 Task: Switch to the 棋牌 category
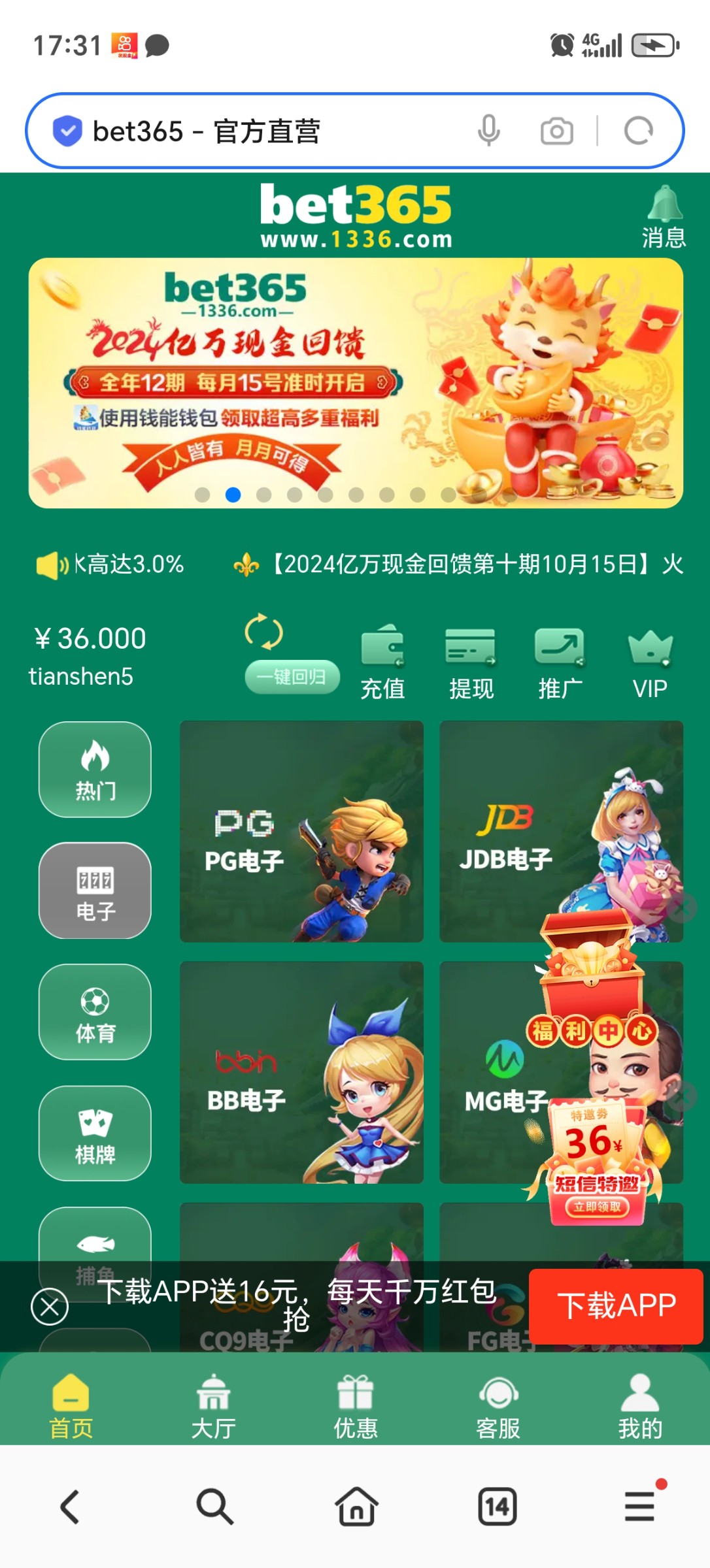95,1134
